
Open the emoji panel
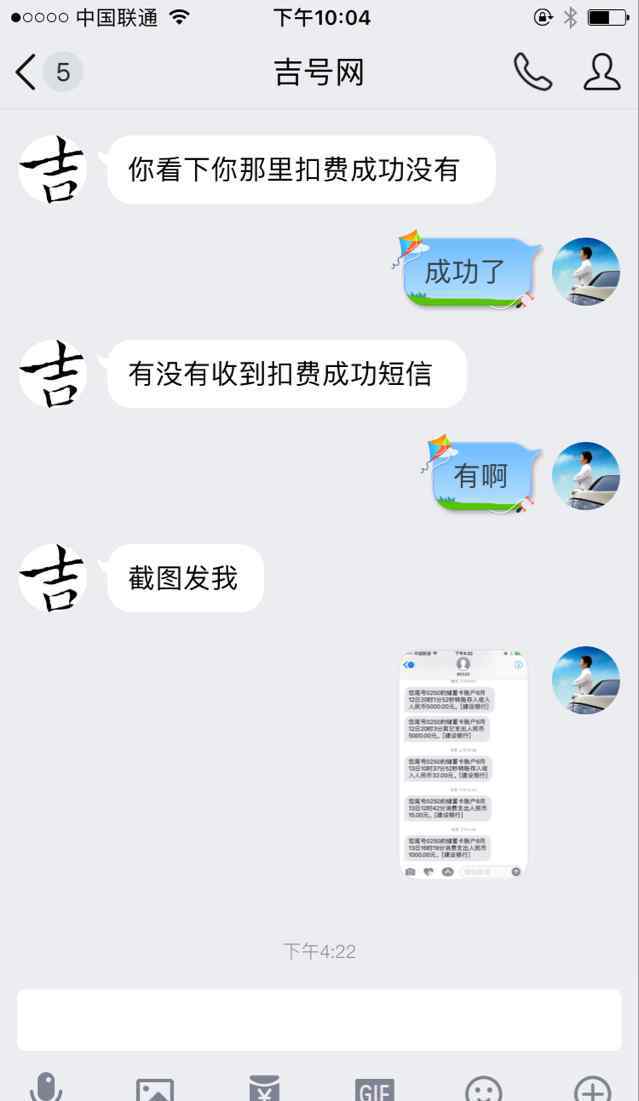(484, 1088)
